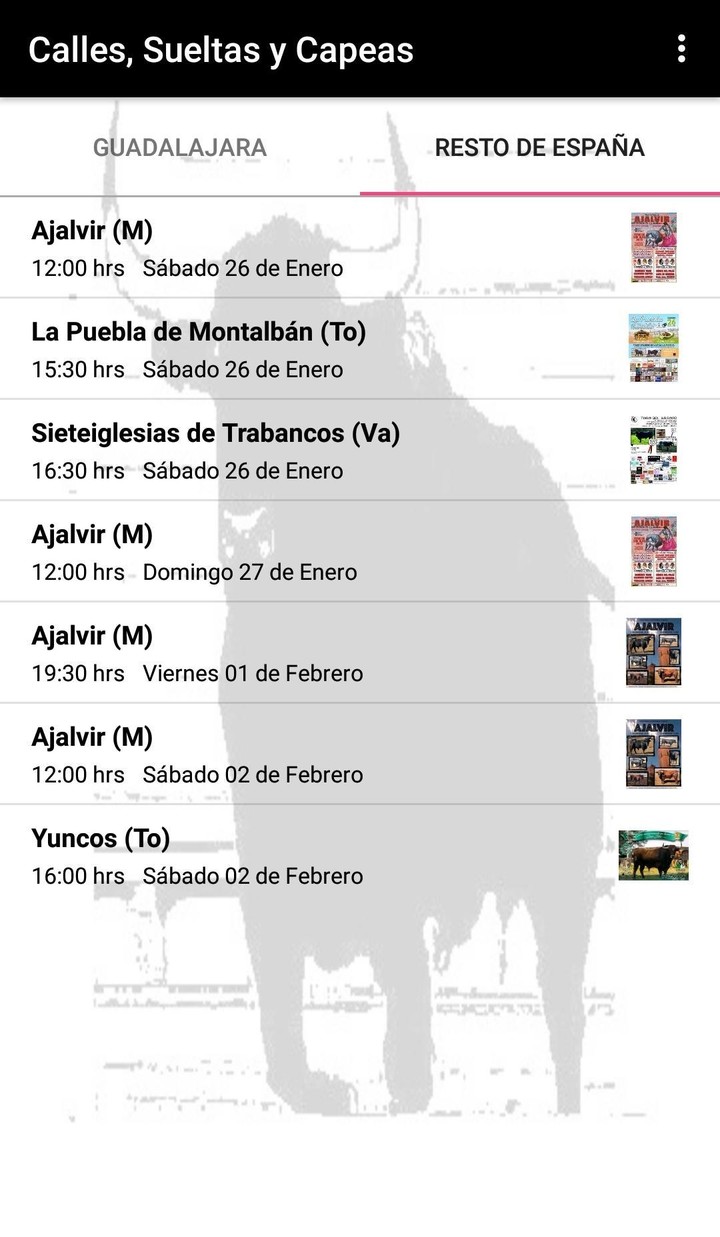Open the Ajalvir poster thumbnail for 26 Enero
Screen dimensions: 720x1237
pos(654,248)
